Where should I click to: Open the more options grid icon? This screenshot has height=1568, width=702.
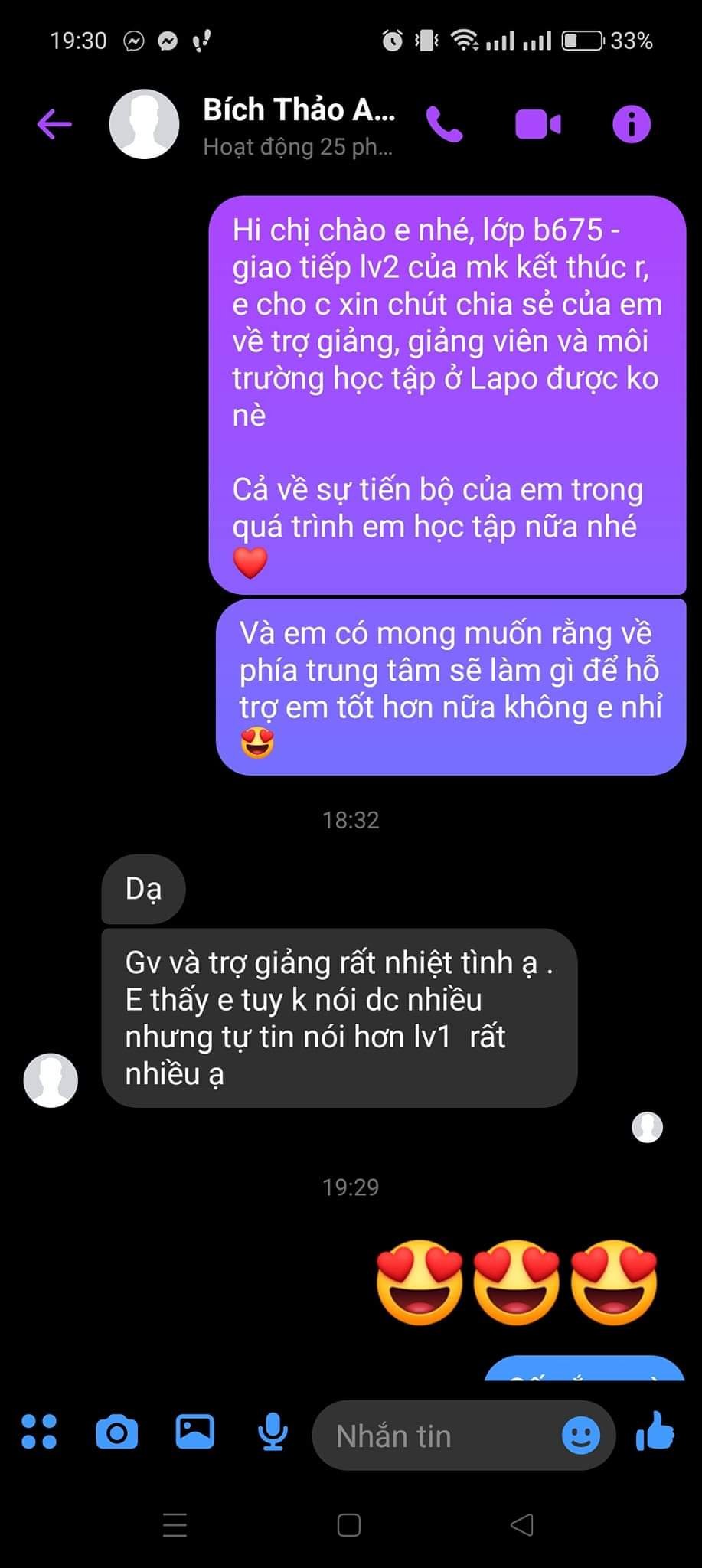pyautogui.click(x=39, y=1432)
